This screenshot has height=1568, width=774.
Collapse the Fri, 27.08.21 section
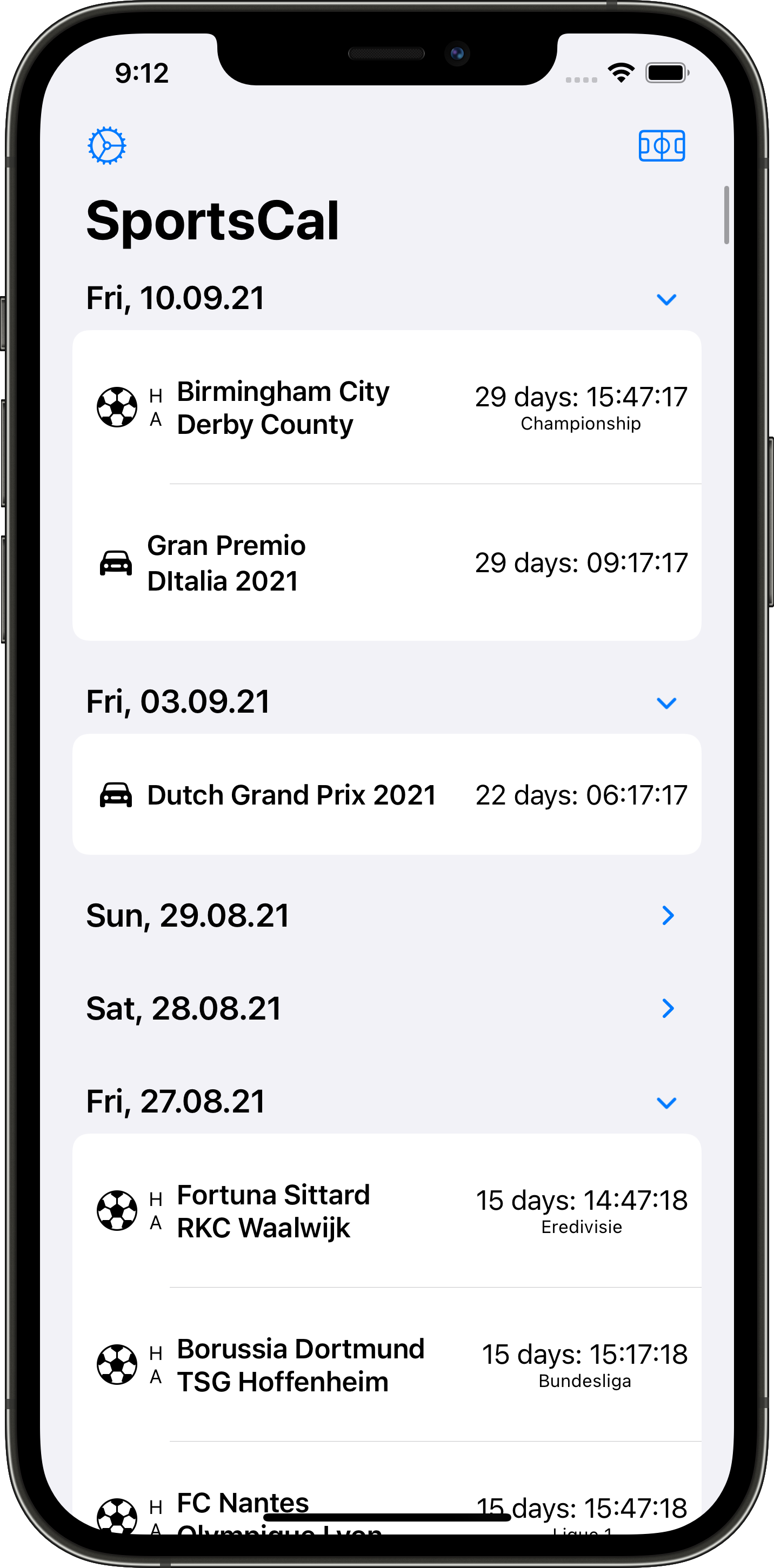point(666,1102)
